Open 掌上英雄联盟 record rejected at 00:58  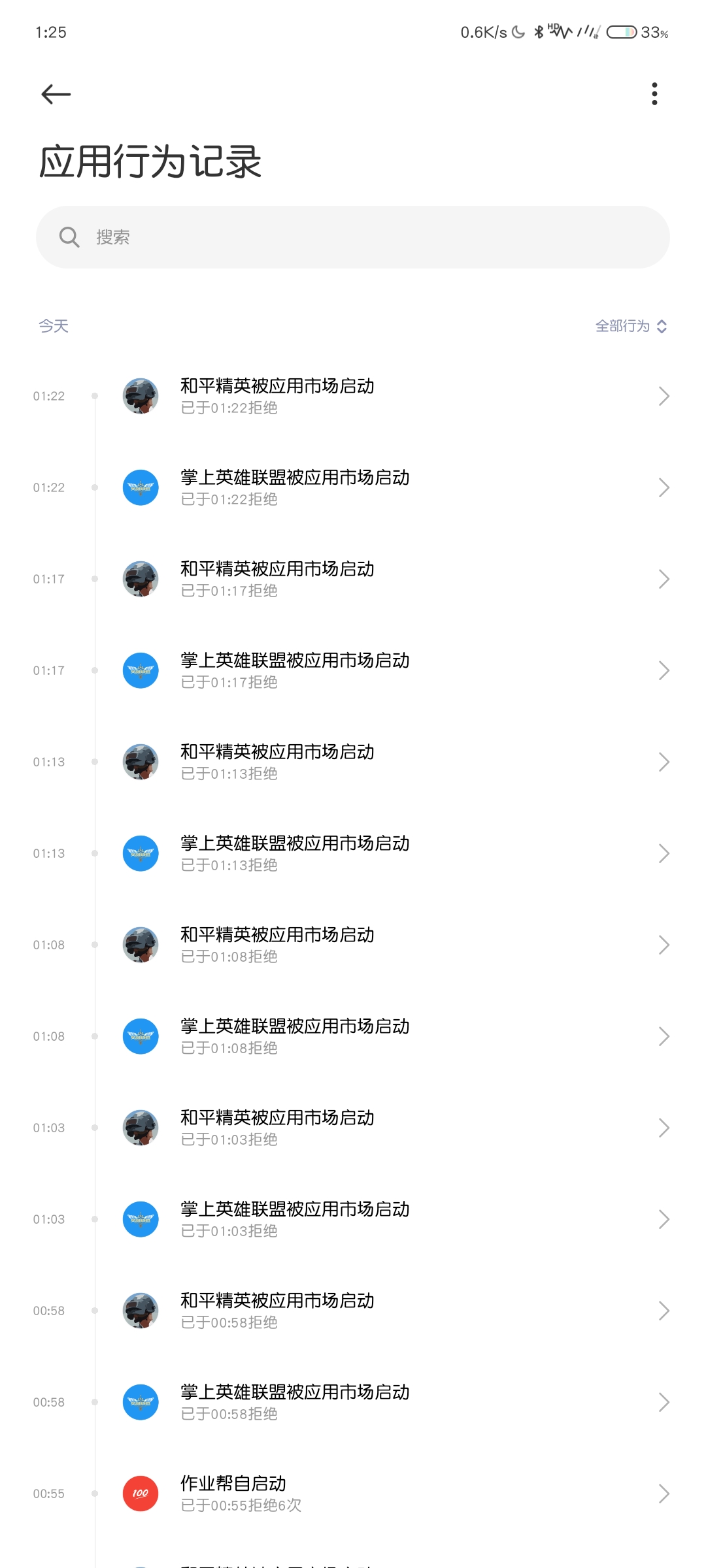coord(392,1402)
